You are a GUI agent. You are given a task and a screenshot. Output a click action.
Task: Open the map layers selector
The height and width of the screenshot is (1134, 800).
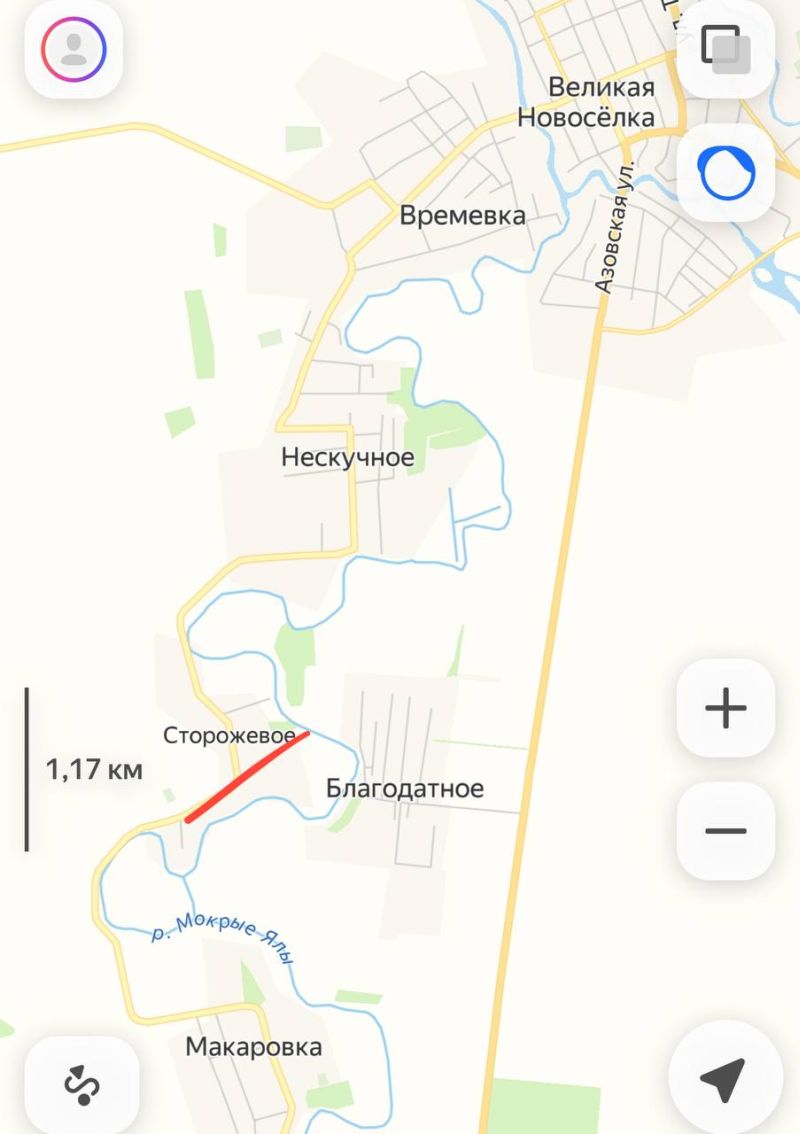(725, 47)
